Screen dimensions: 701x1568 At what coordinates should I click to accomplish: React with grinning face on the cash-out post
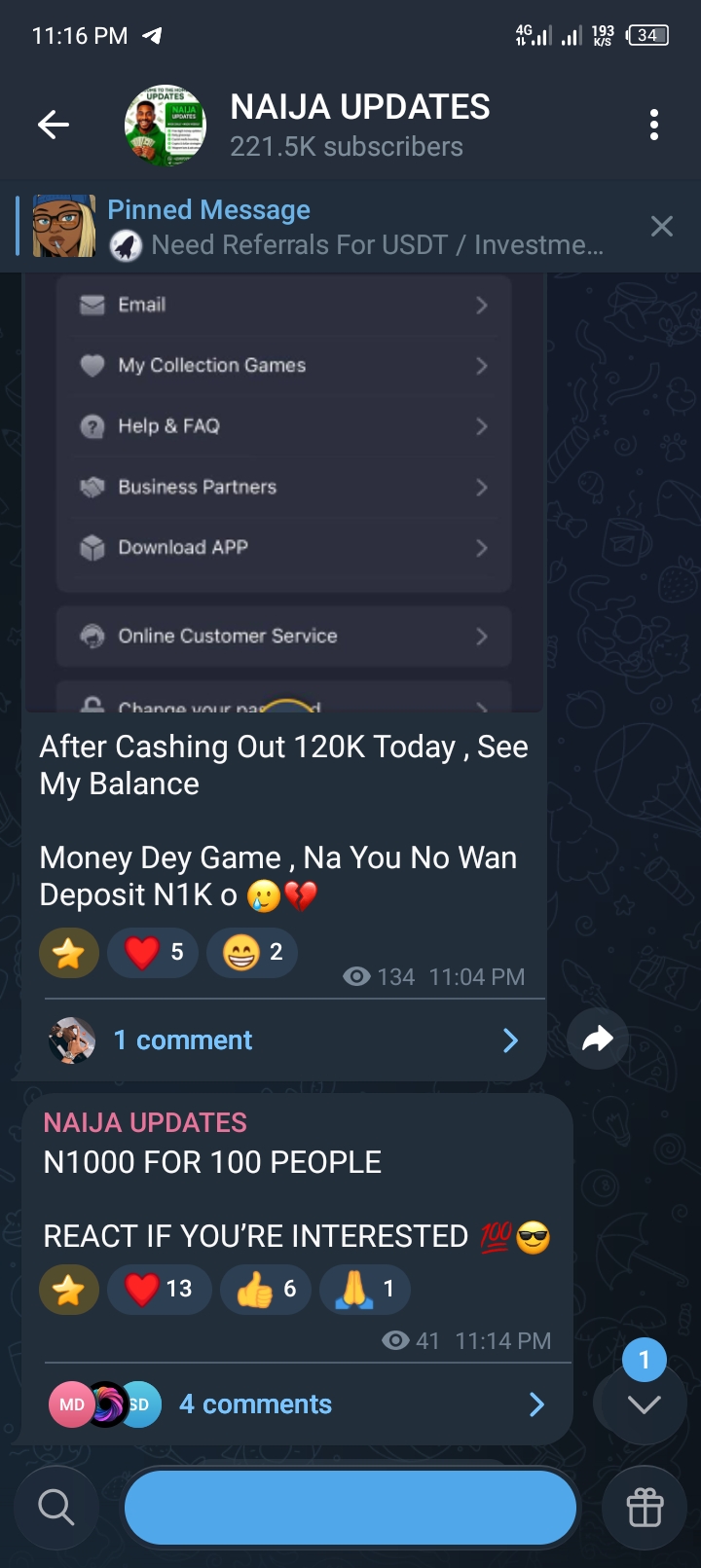(252, 953)
